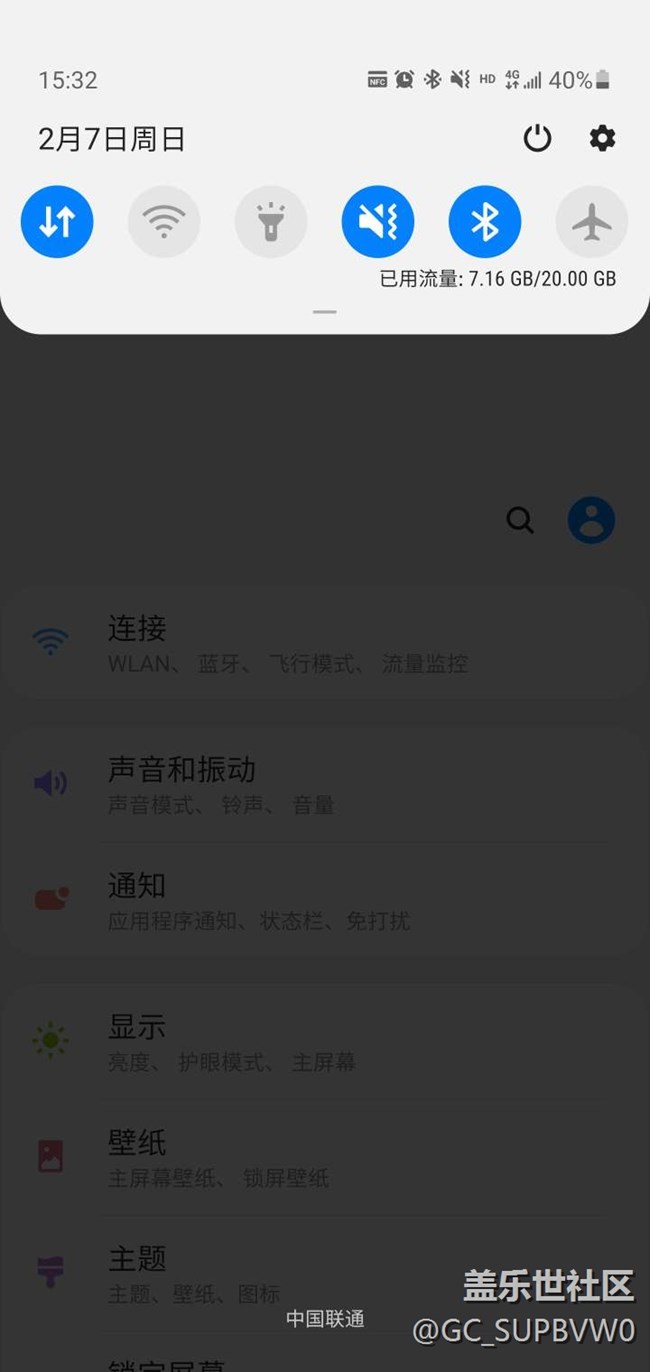Image resolution: width=650 pixels, height=1372 pixels.
Task: Tap the panel expand handle
Action: pos(325,312)
